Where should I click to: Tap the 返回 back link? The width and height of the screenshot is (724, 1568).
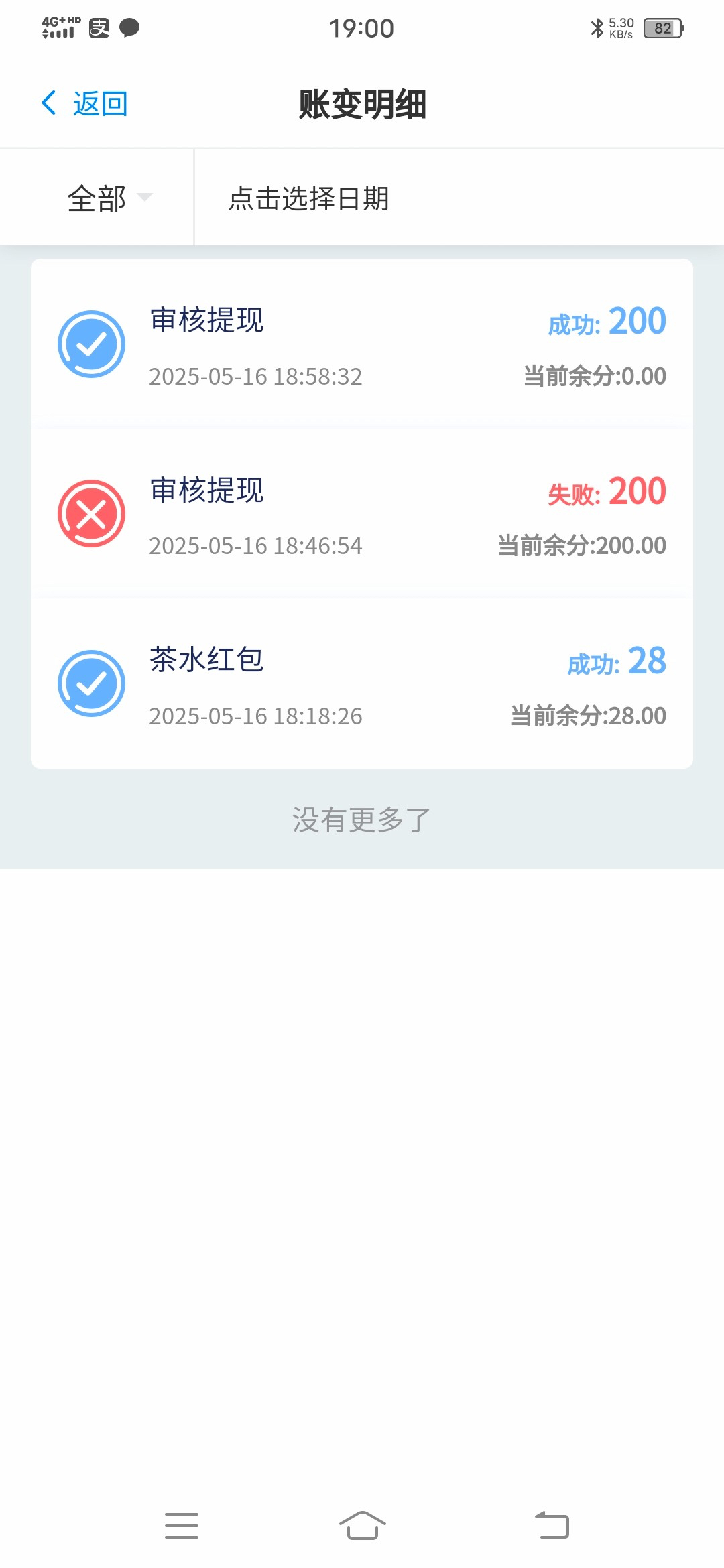pos(99,103)
